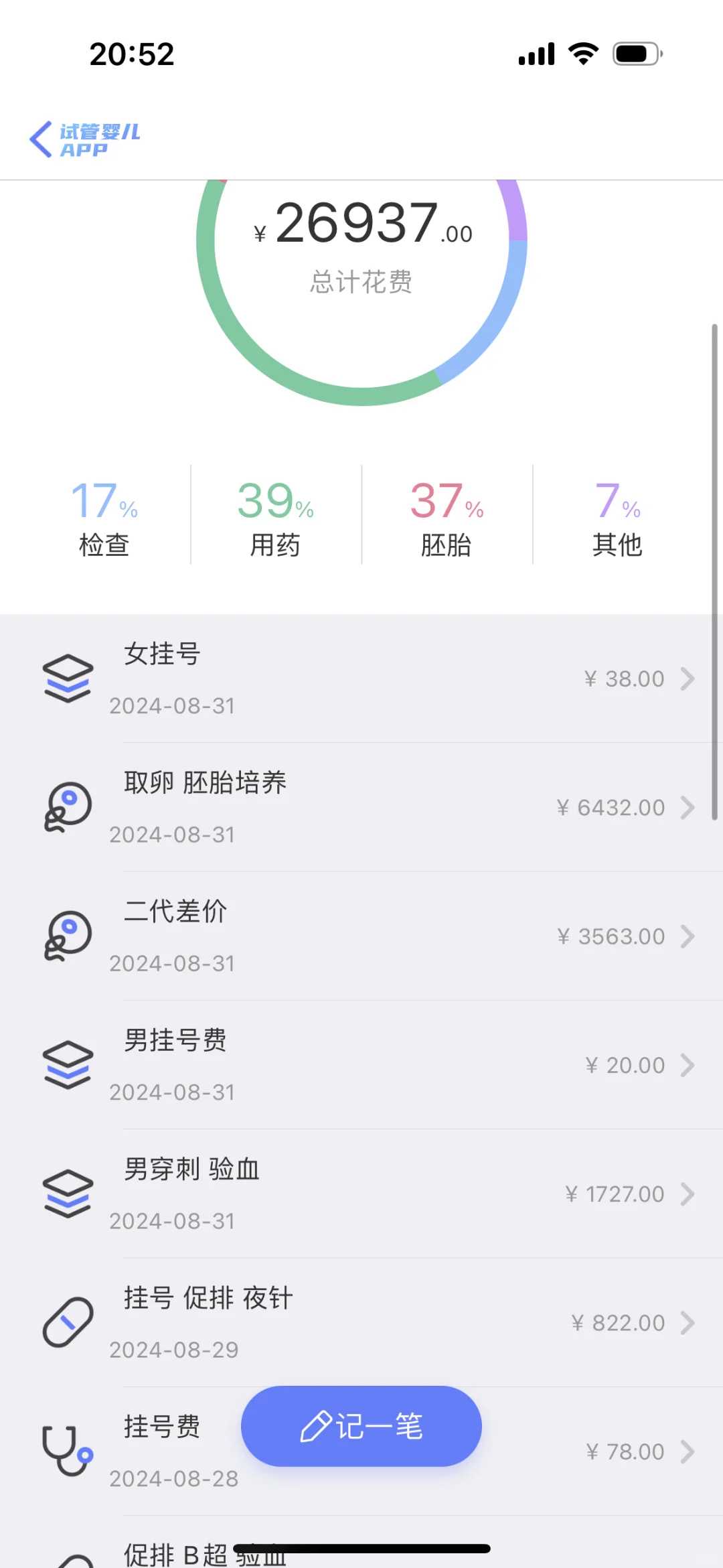The height and width of the screenshot is (1568, 723).
Task: Click the layers icon next to 男挂号费
Action: 68,1065
